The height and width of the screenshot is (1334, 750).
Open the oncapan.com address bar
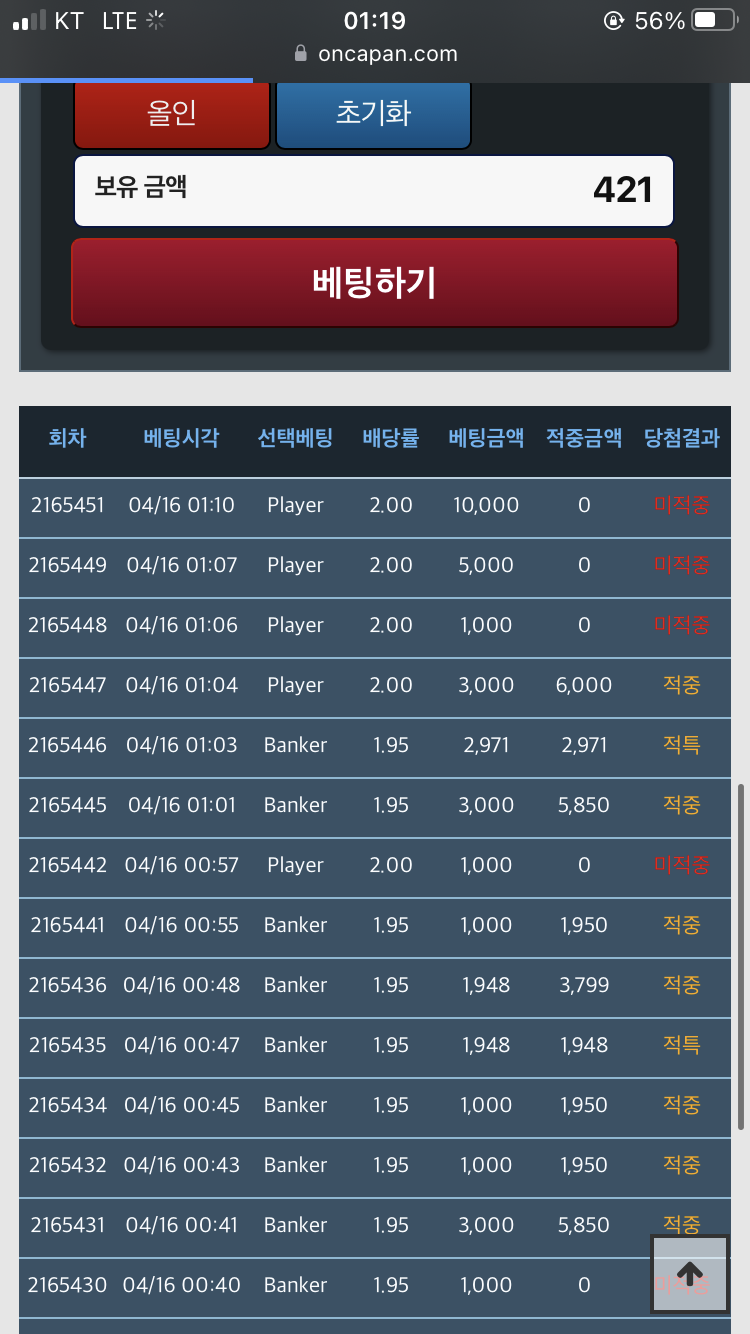click(375, 54)
